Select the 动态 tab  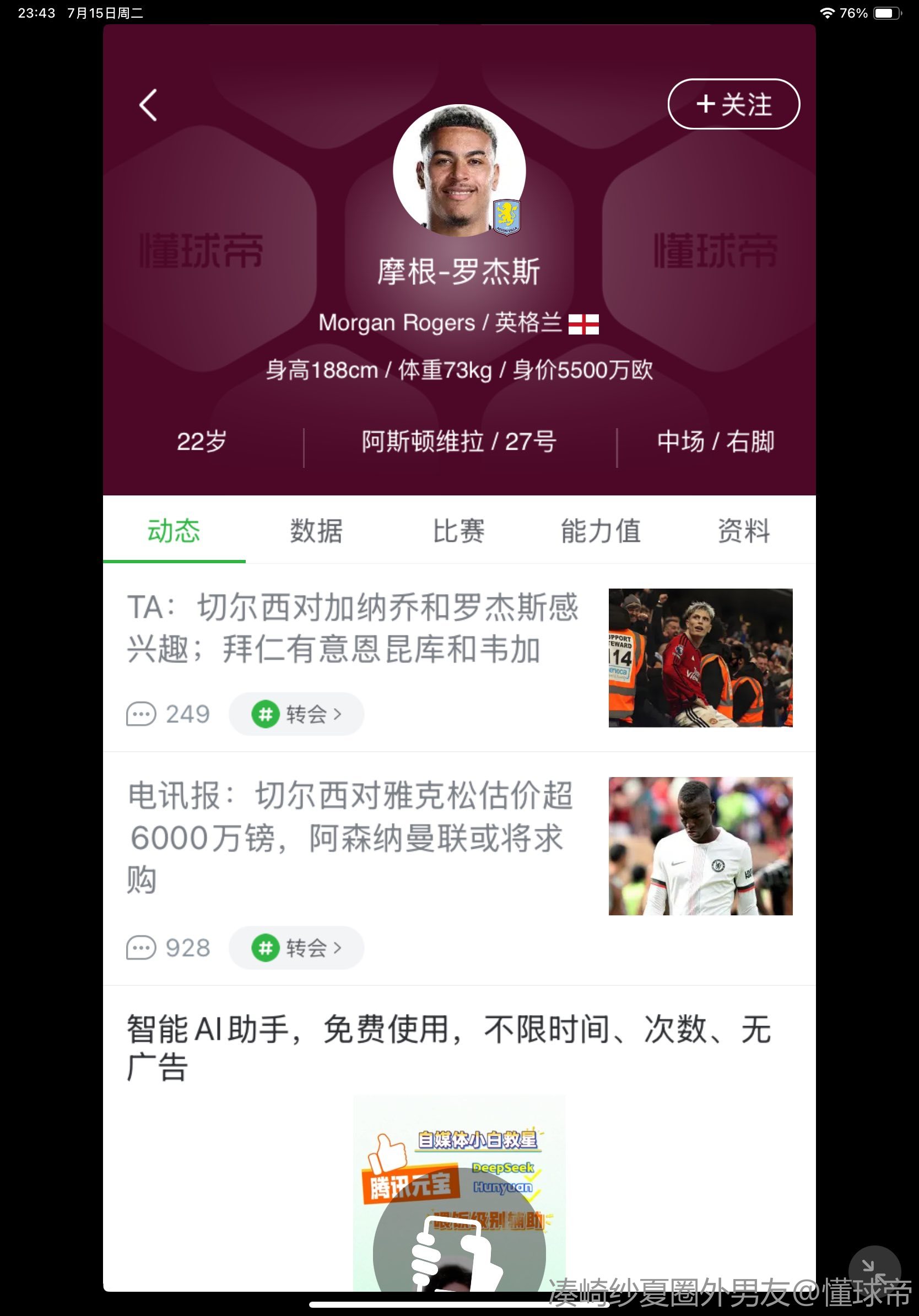coord(174,530)
